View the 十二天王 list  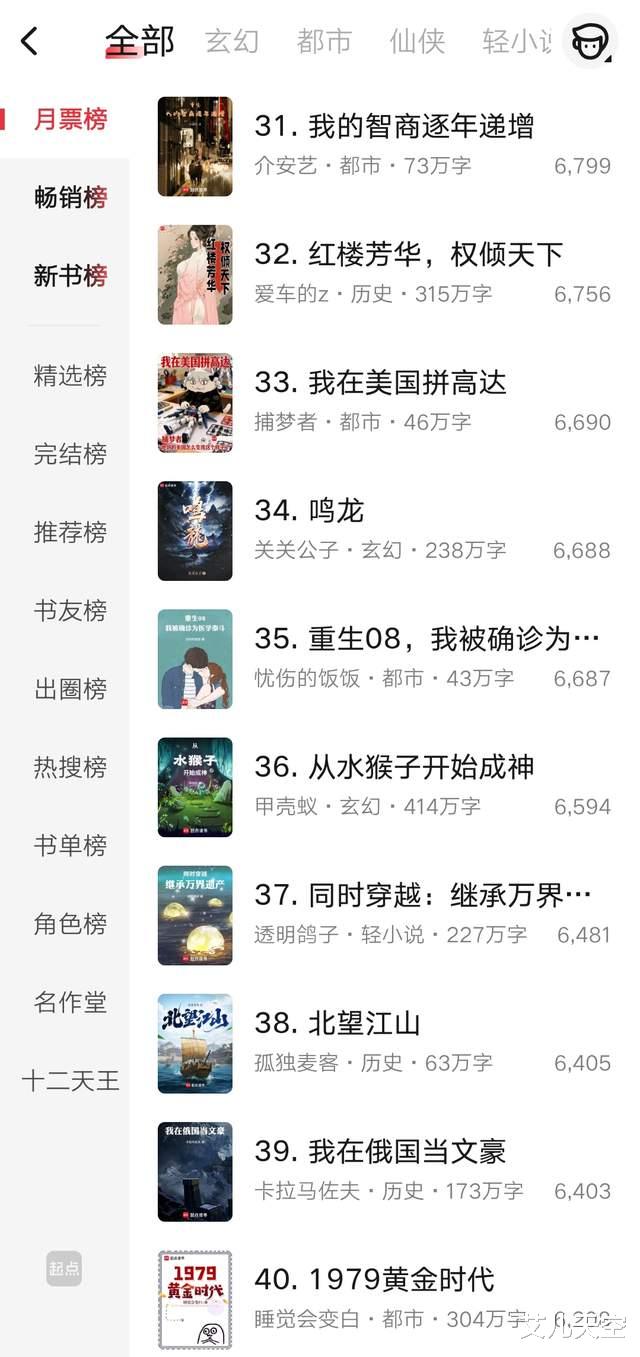[x=70, y=1081]
